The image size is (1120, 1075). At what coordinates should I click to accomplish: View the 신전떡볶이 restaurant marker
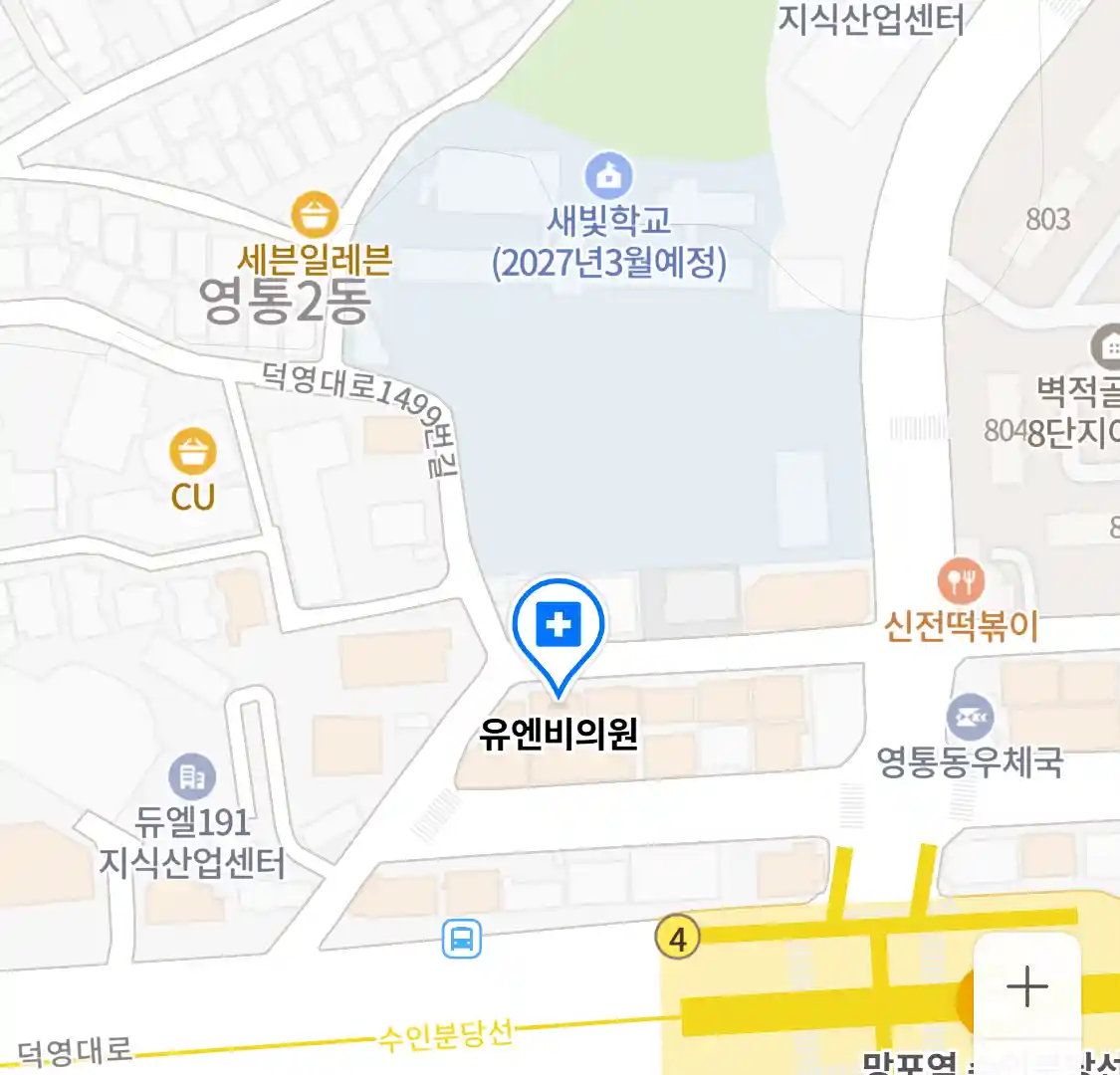click(x=961, y=582)
